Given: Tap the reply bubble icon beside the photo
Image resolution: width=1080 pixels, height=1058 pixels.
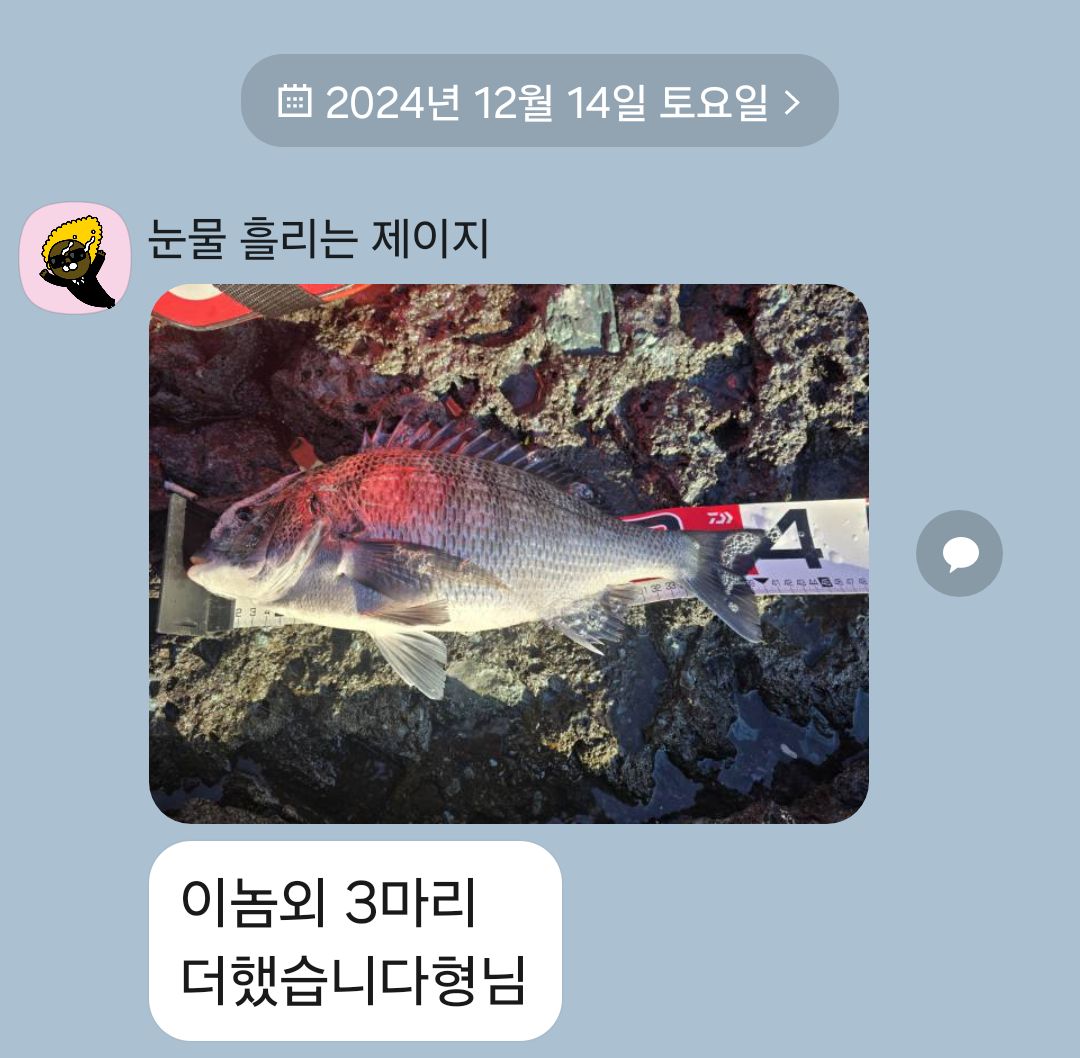Looking at the screenshot, I should pyautogui.click(x=959, y=553).
